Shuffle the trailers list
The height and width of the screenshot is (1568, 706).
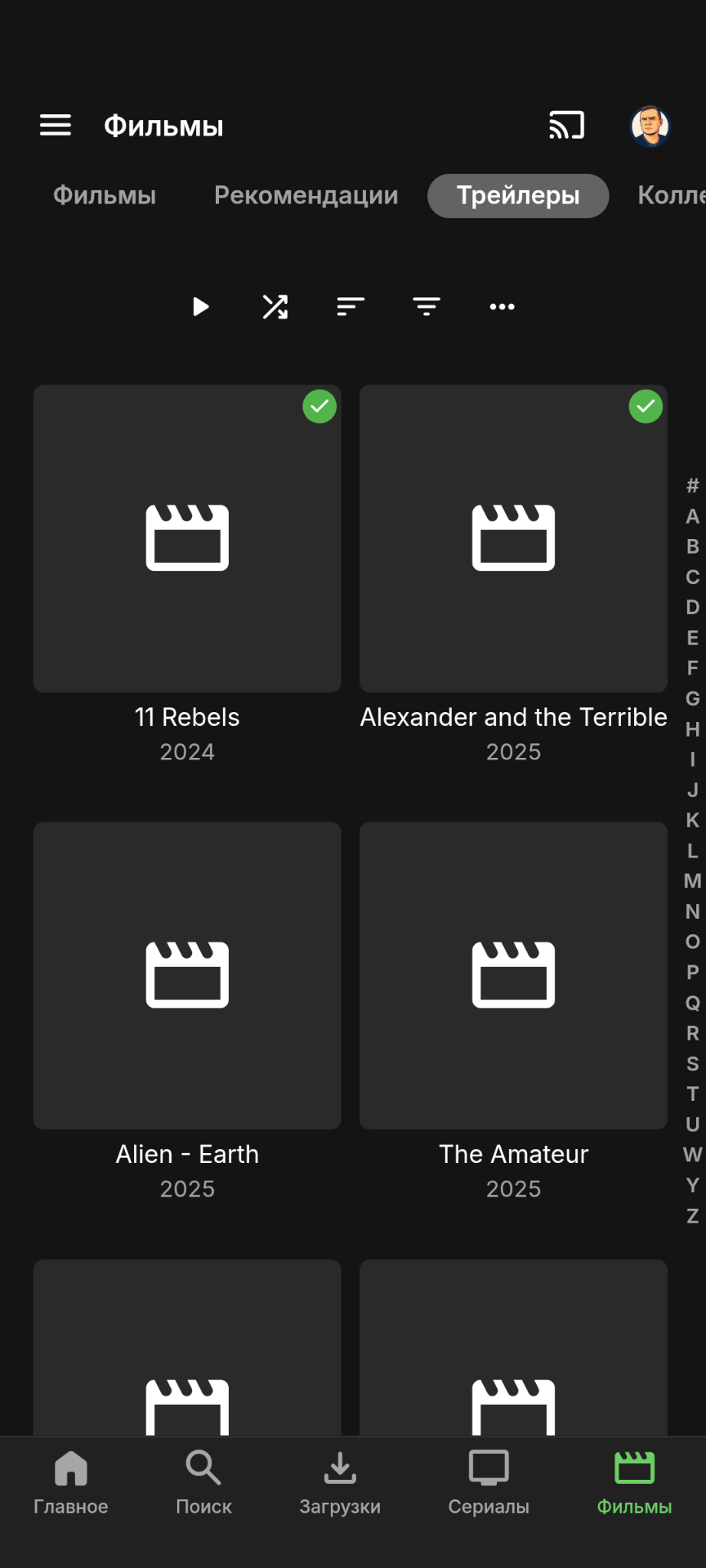click(x=275, y=307)
